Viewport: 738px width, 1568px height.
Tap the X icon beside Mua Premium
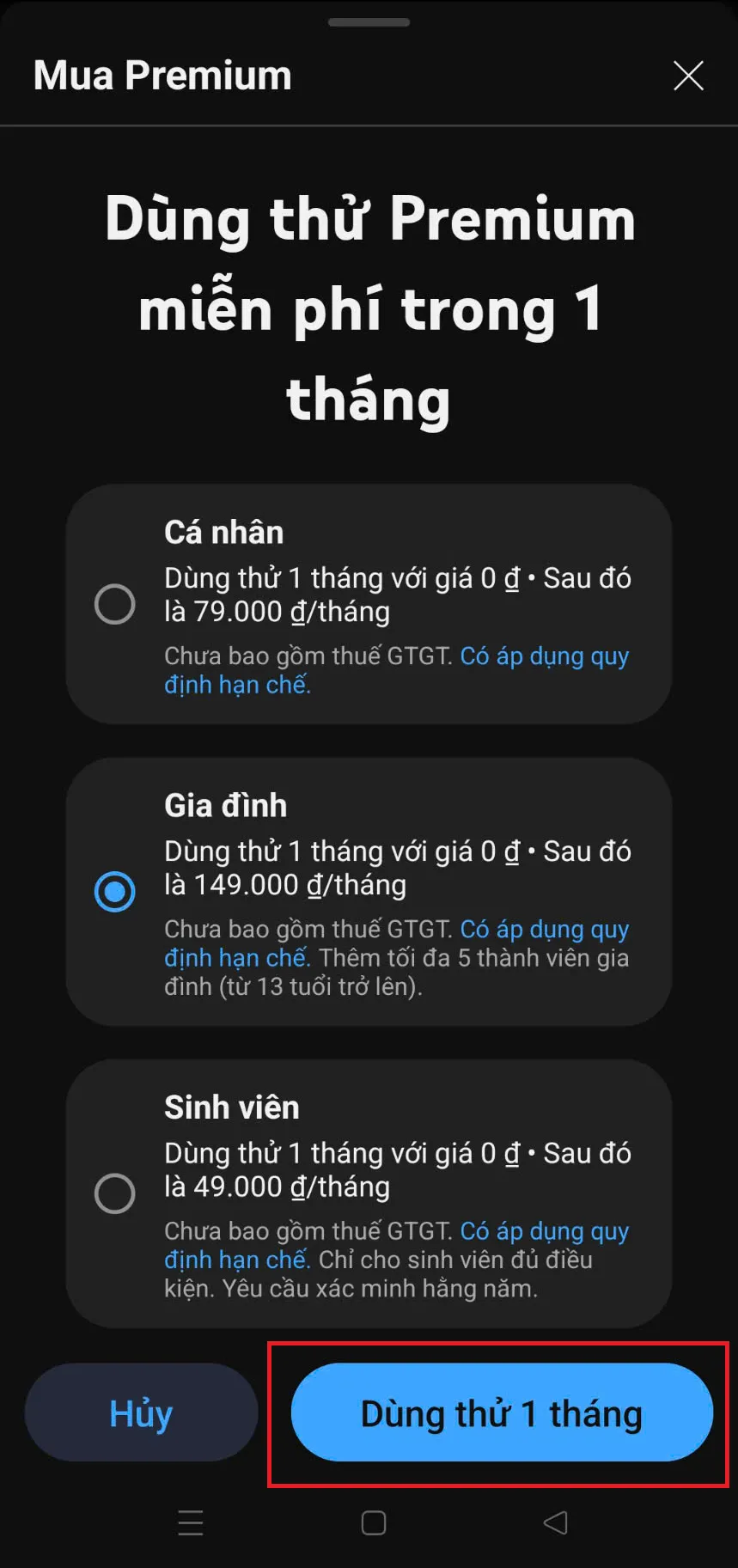688,76
